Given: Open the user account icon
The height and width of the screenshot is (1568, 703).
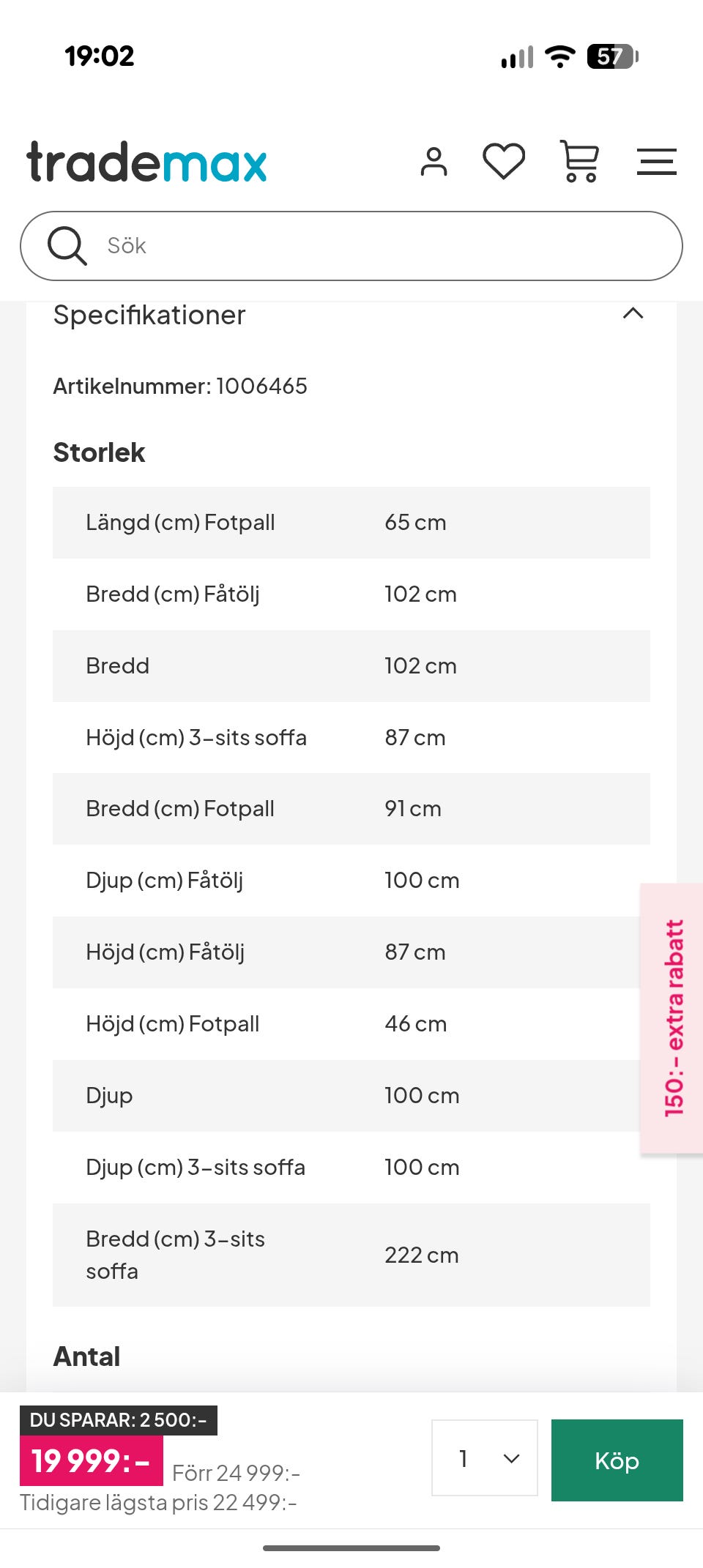Looking at the screenshot, I should click(x=434, y=162).
